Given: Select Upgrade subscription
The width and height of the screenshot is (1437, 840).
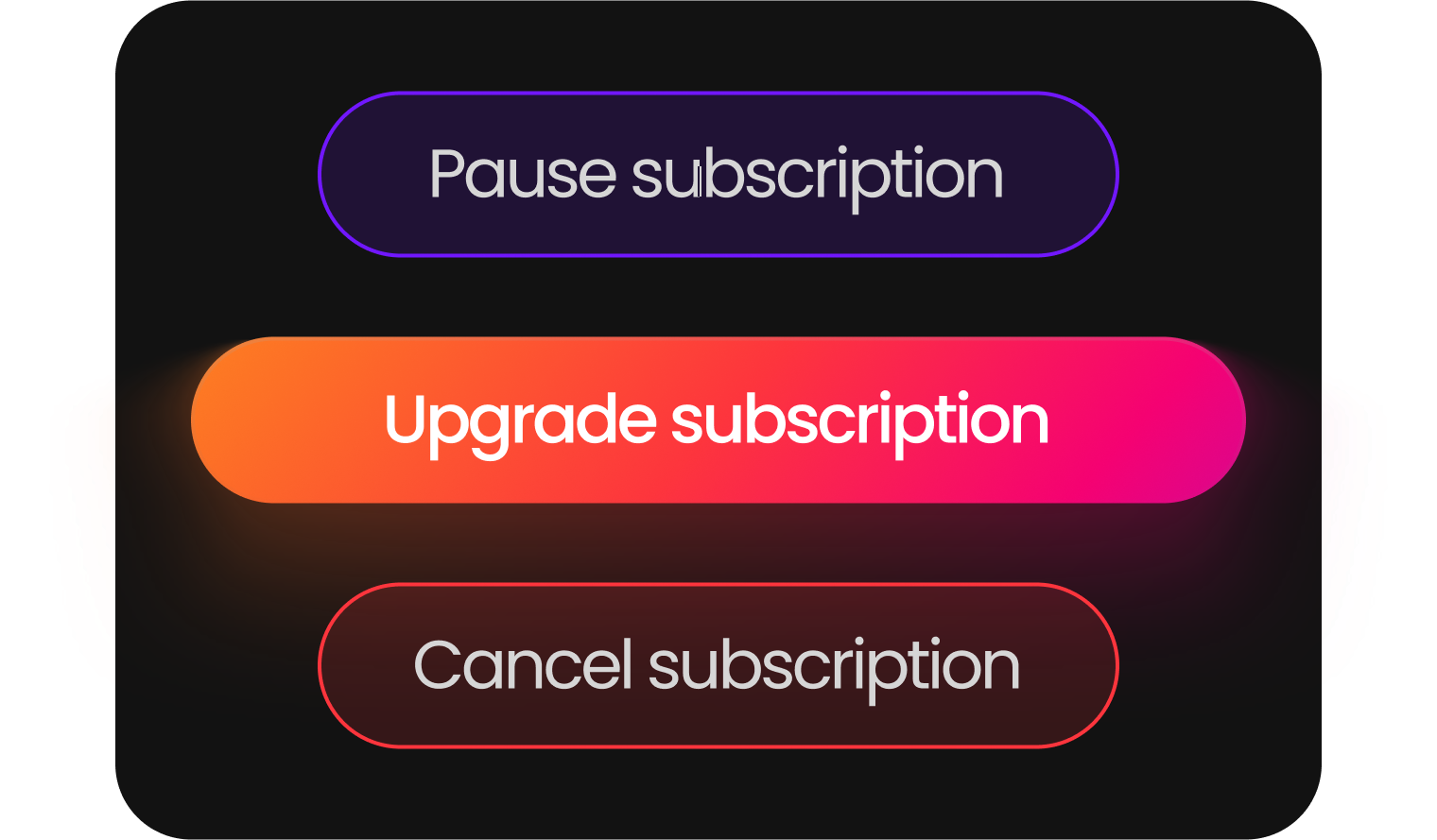Looking at the screenshot, I should pos(718,420).
